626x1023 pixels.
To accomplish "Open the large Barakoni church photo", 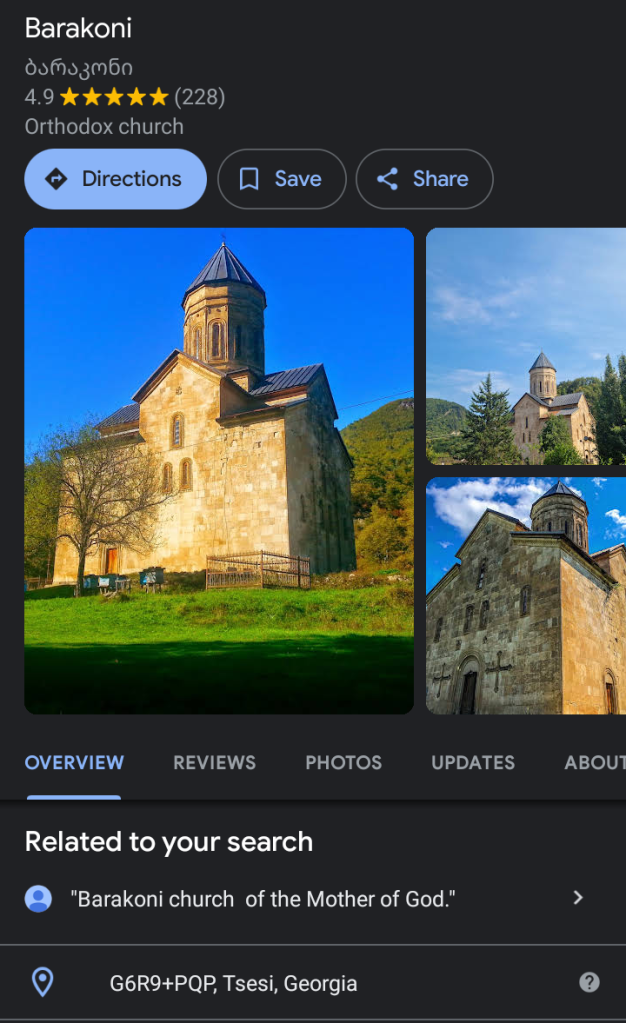I will click(219, 470).
